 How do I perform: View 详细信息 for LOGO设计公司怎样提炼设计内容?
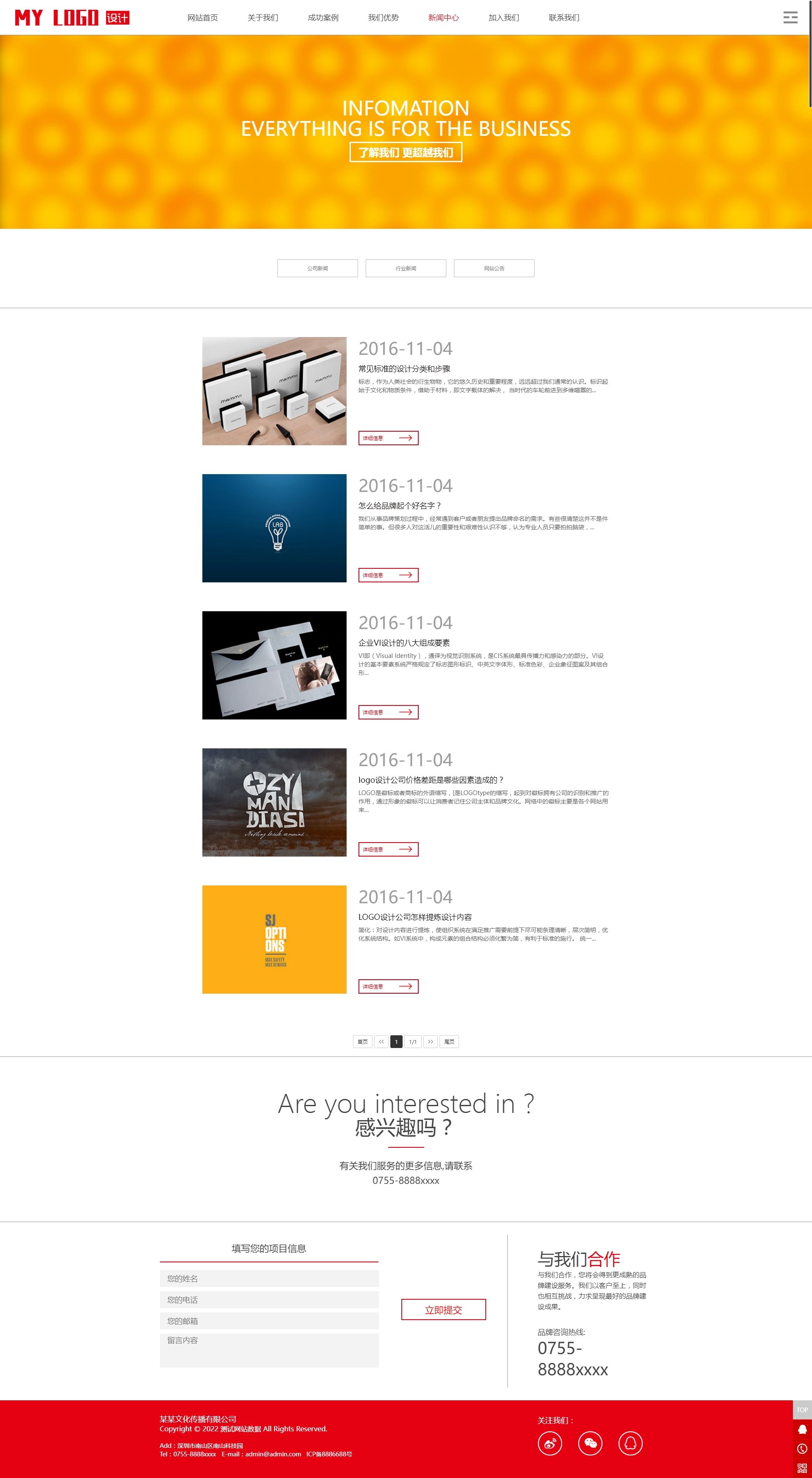tap(388, 986)
